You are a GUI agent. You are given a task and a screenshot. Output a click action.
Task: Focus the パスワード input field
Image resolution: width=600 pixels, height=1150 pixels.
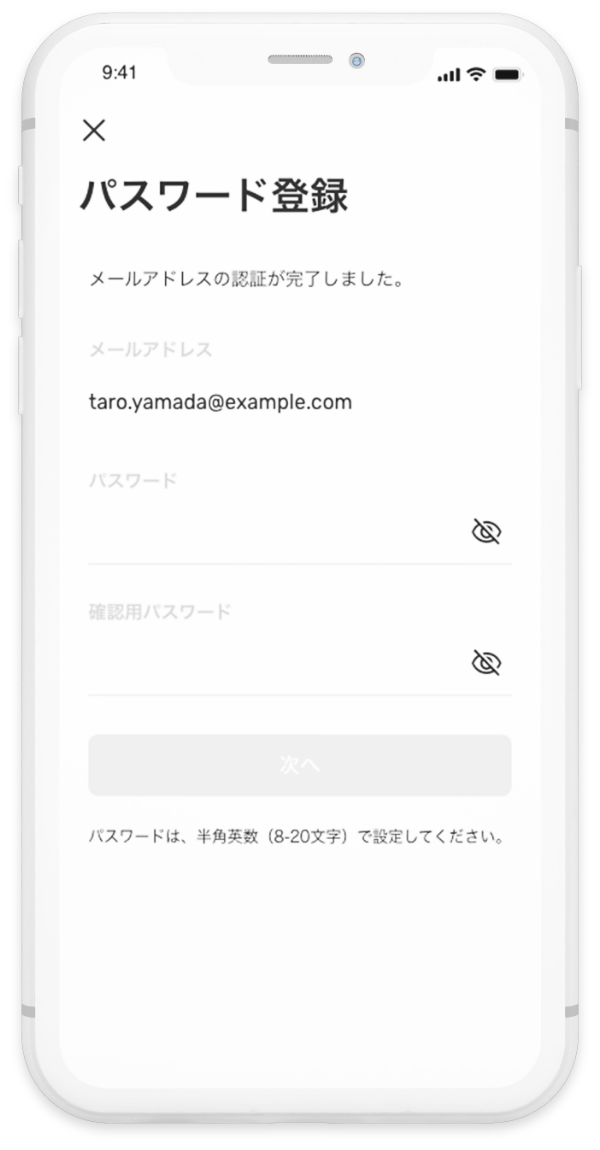[x=277, y=532]
